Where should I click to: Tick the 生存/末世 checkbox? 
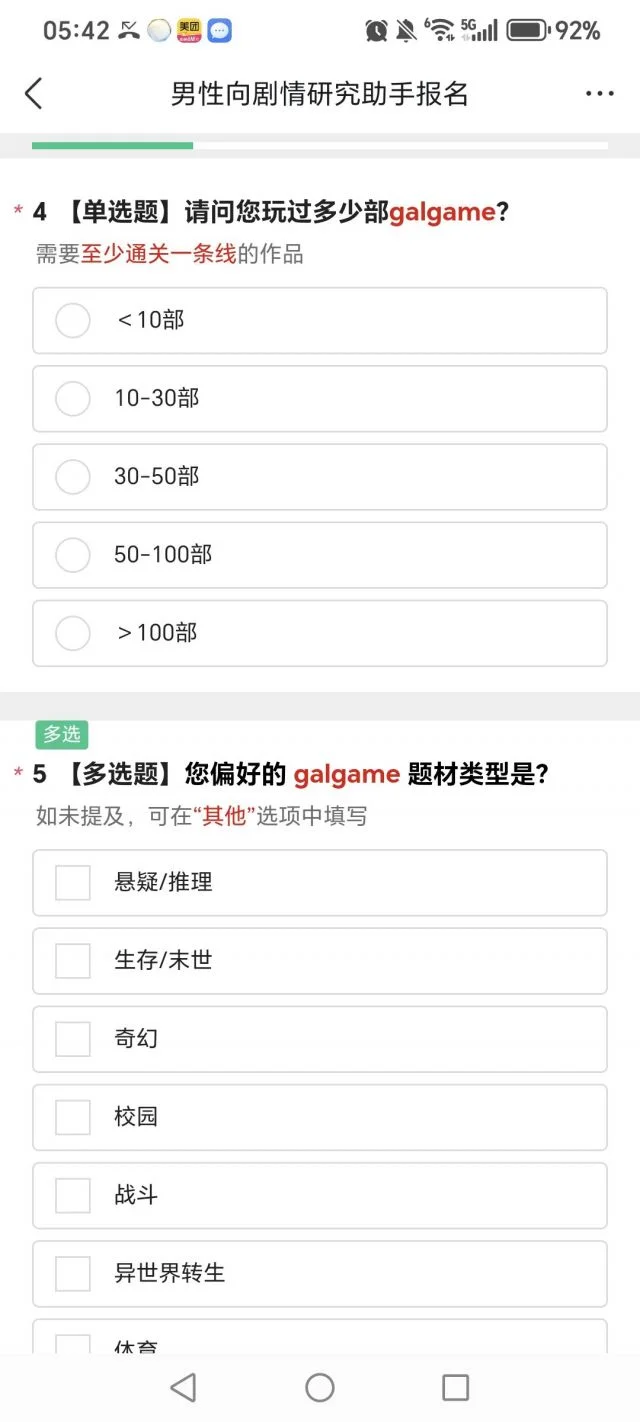pyautogui.click(x=320, y=961)
